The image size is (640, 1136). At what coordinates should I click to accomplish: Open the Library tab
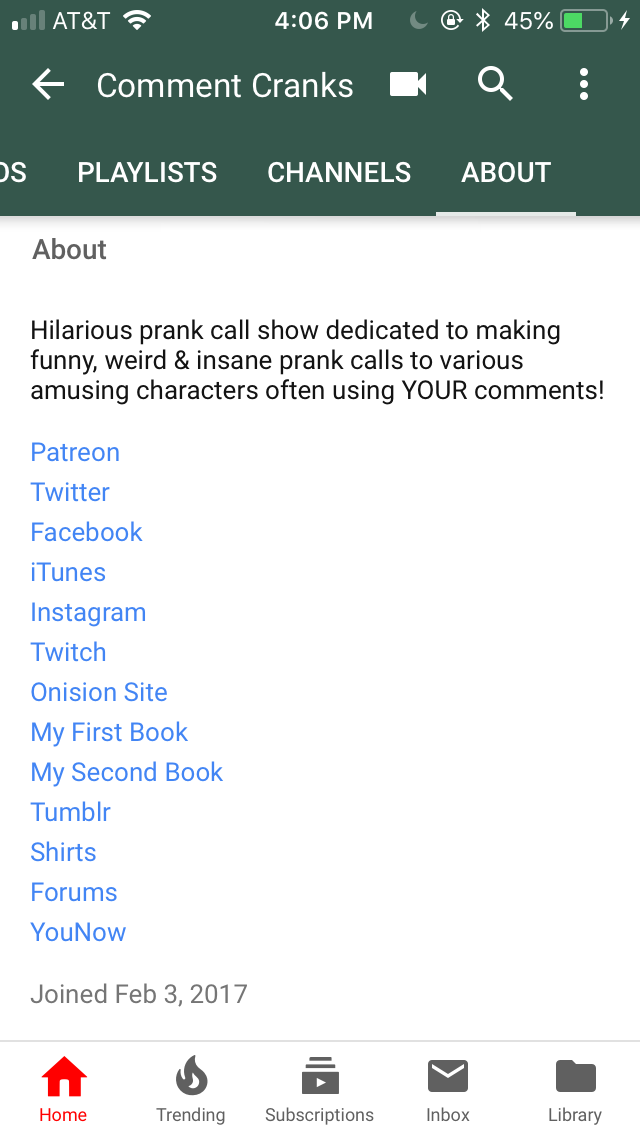pos(575,1089)
